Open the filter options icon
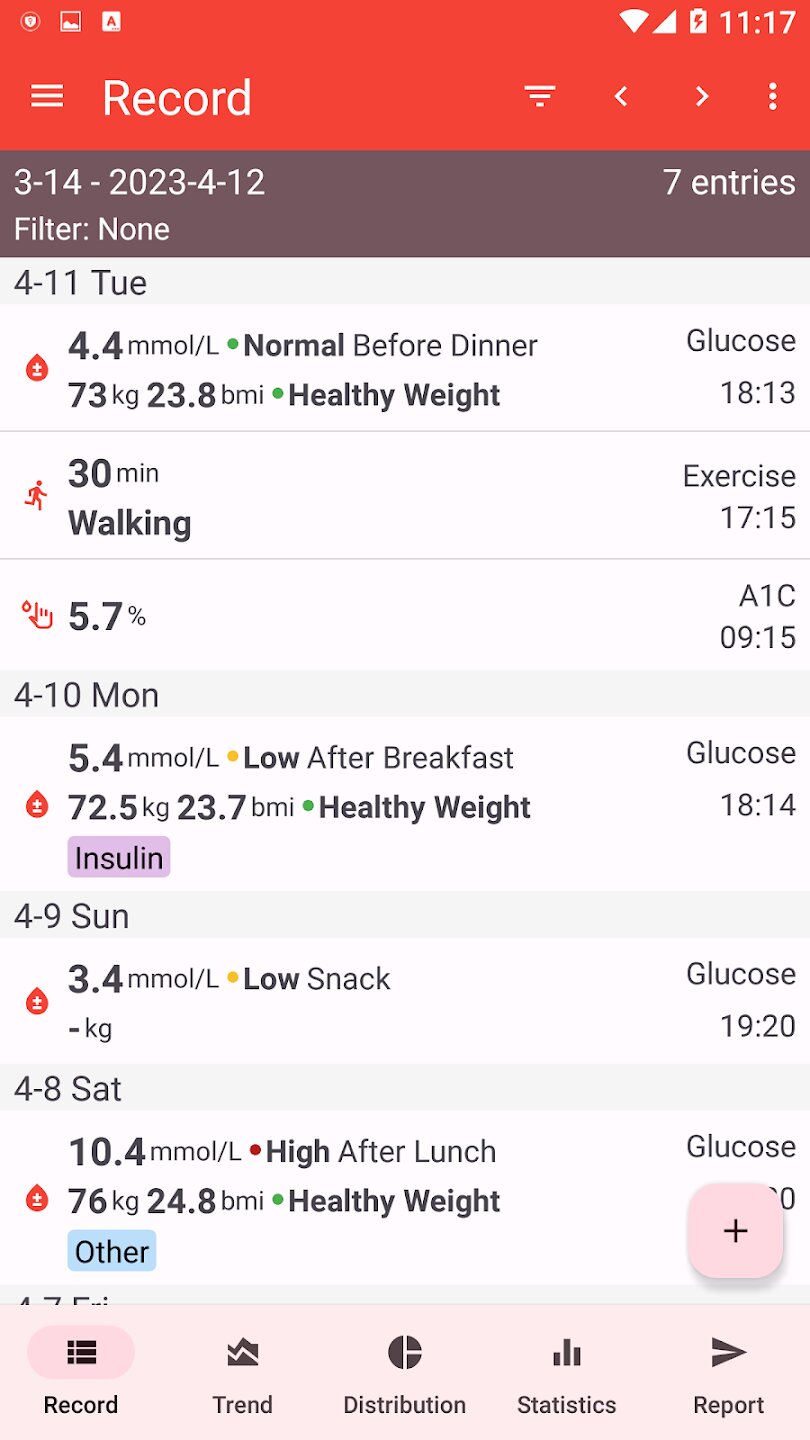This screenshot has width=810, height=1440. (540, 96)
